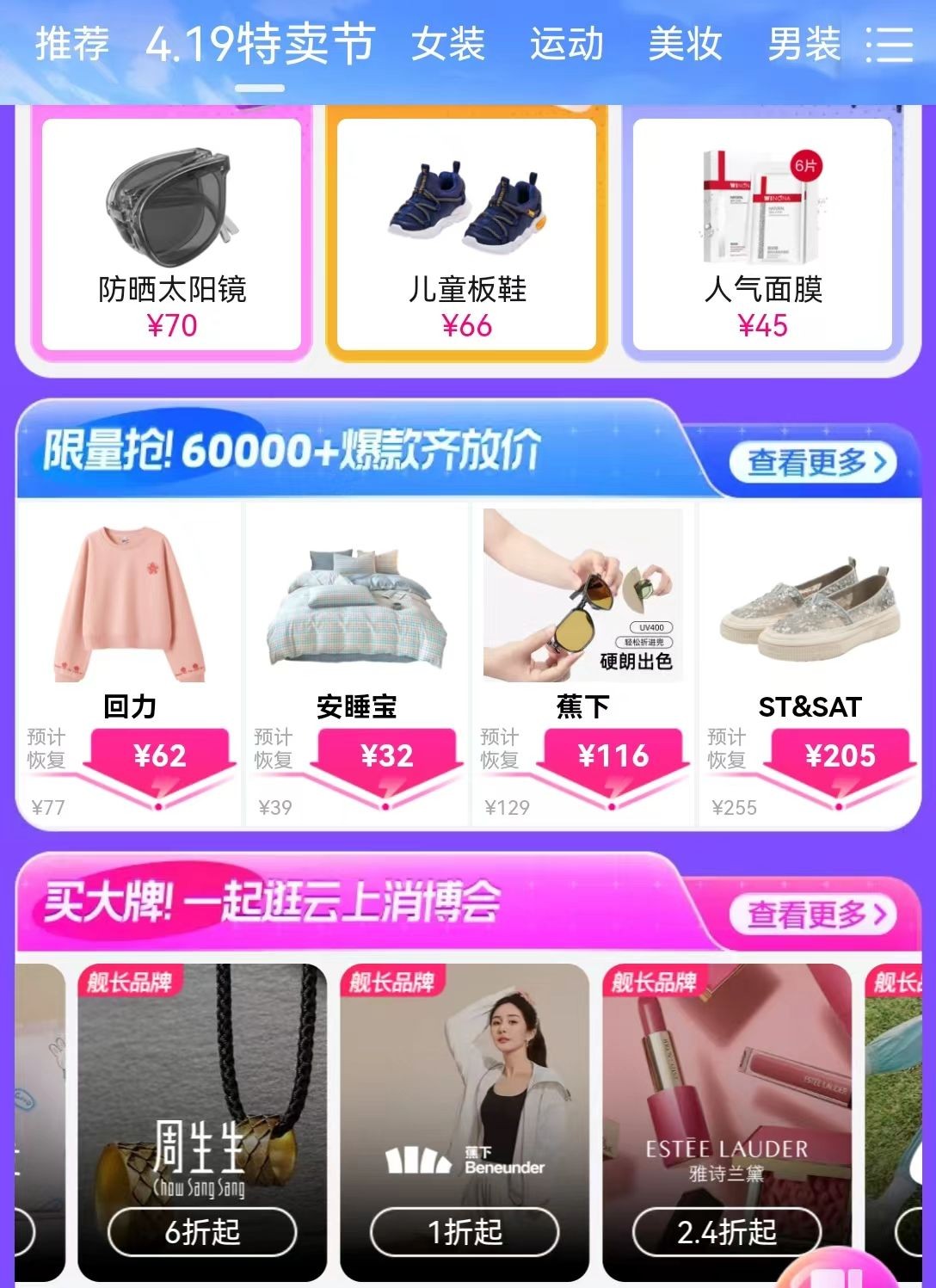This screenshot has height=1288, width=936.
Task: Switch to the 推荐 tab
Action: [x=72, y=44]
